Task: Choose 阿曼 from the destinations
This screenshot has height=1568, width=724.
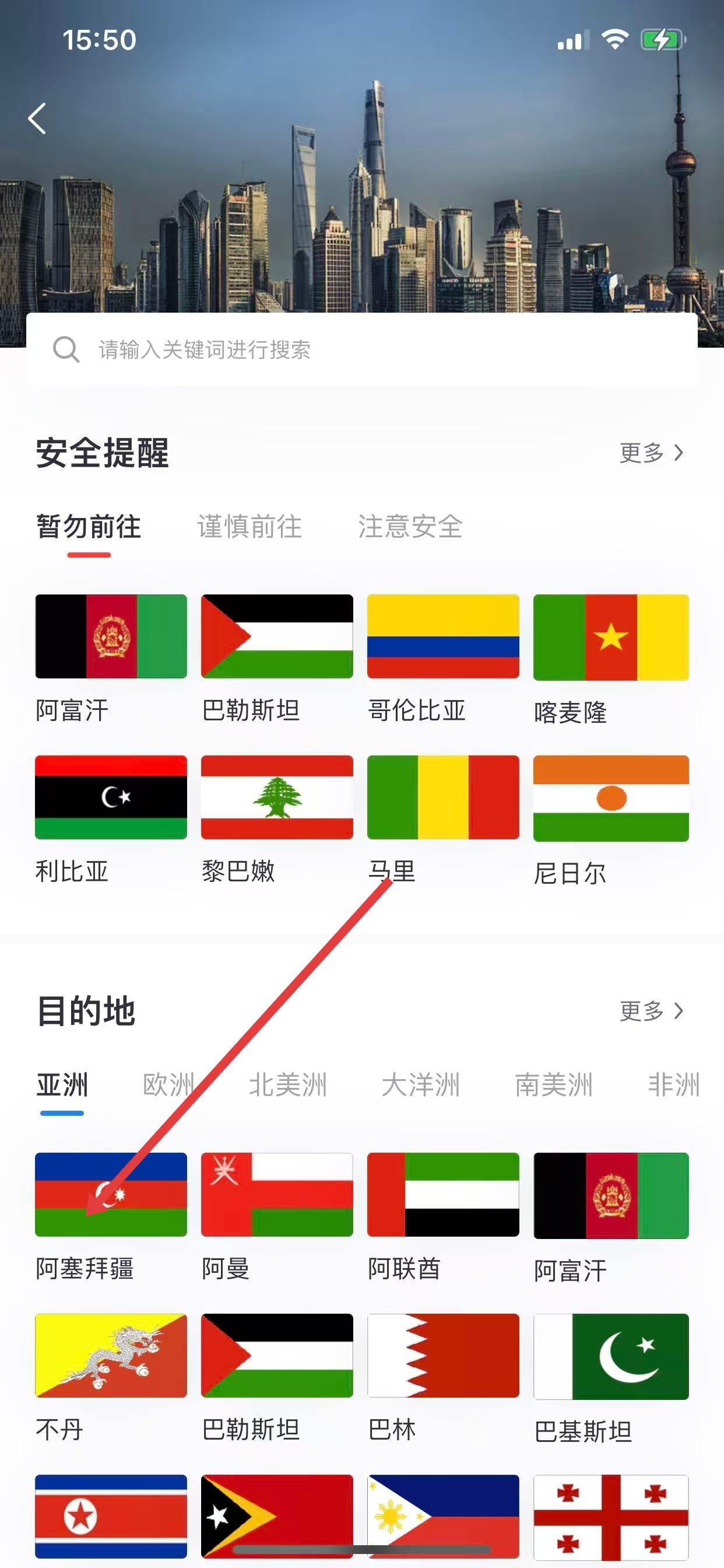Action: (x=277, y=1194)
